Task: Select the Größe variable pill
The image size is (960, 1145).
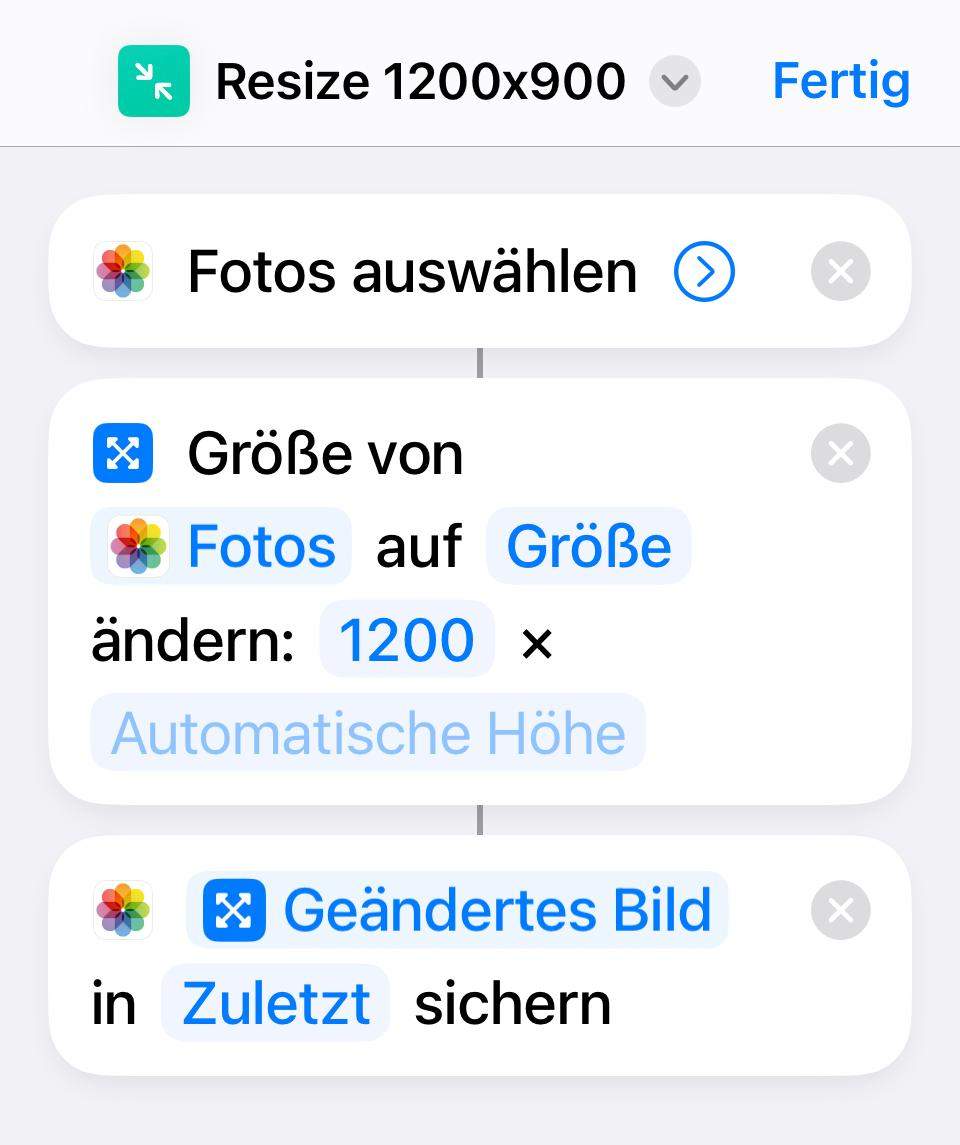Action: click(x=587, y=546)
